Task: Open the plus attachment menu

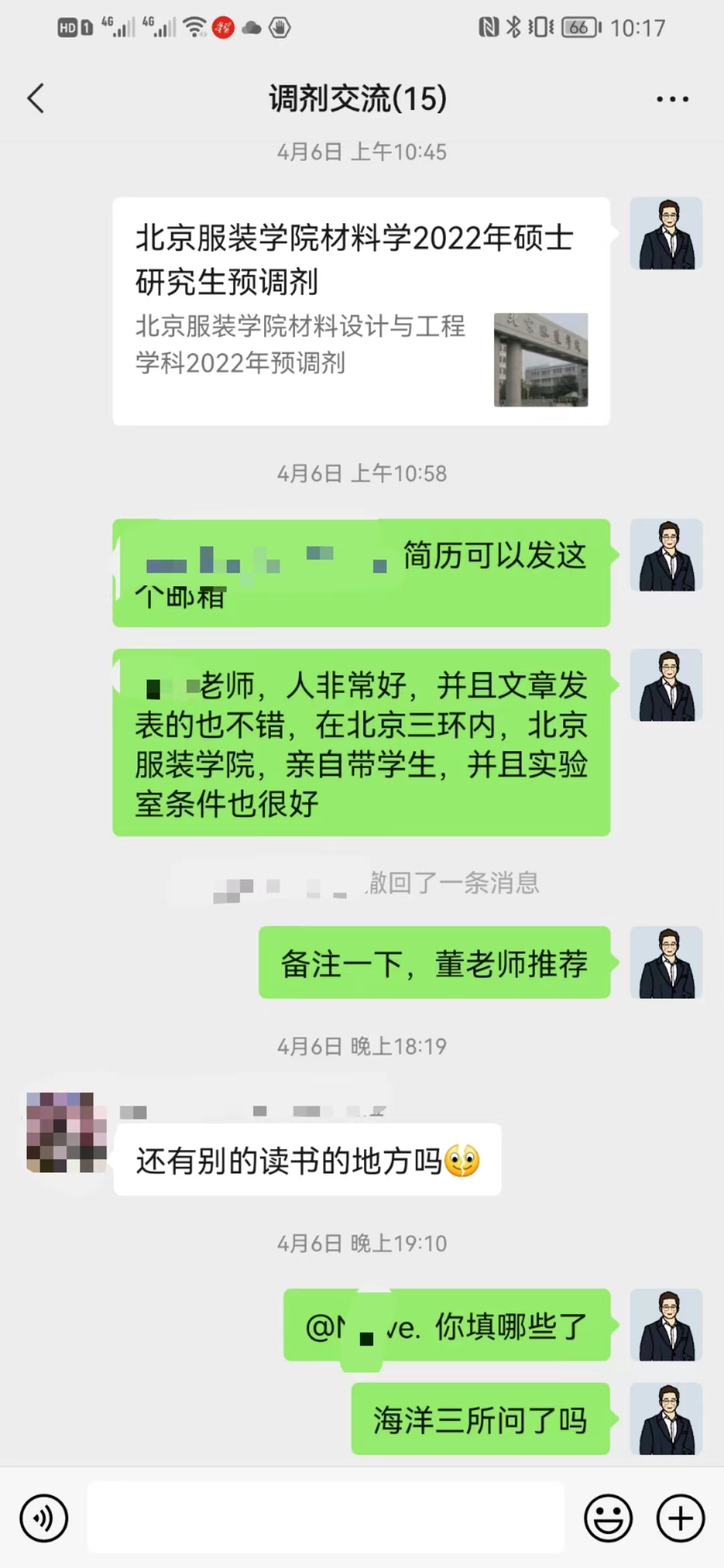Action: pos(680,1518)
